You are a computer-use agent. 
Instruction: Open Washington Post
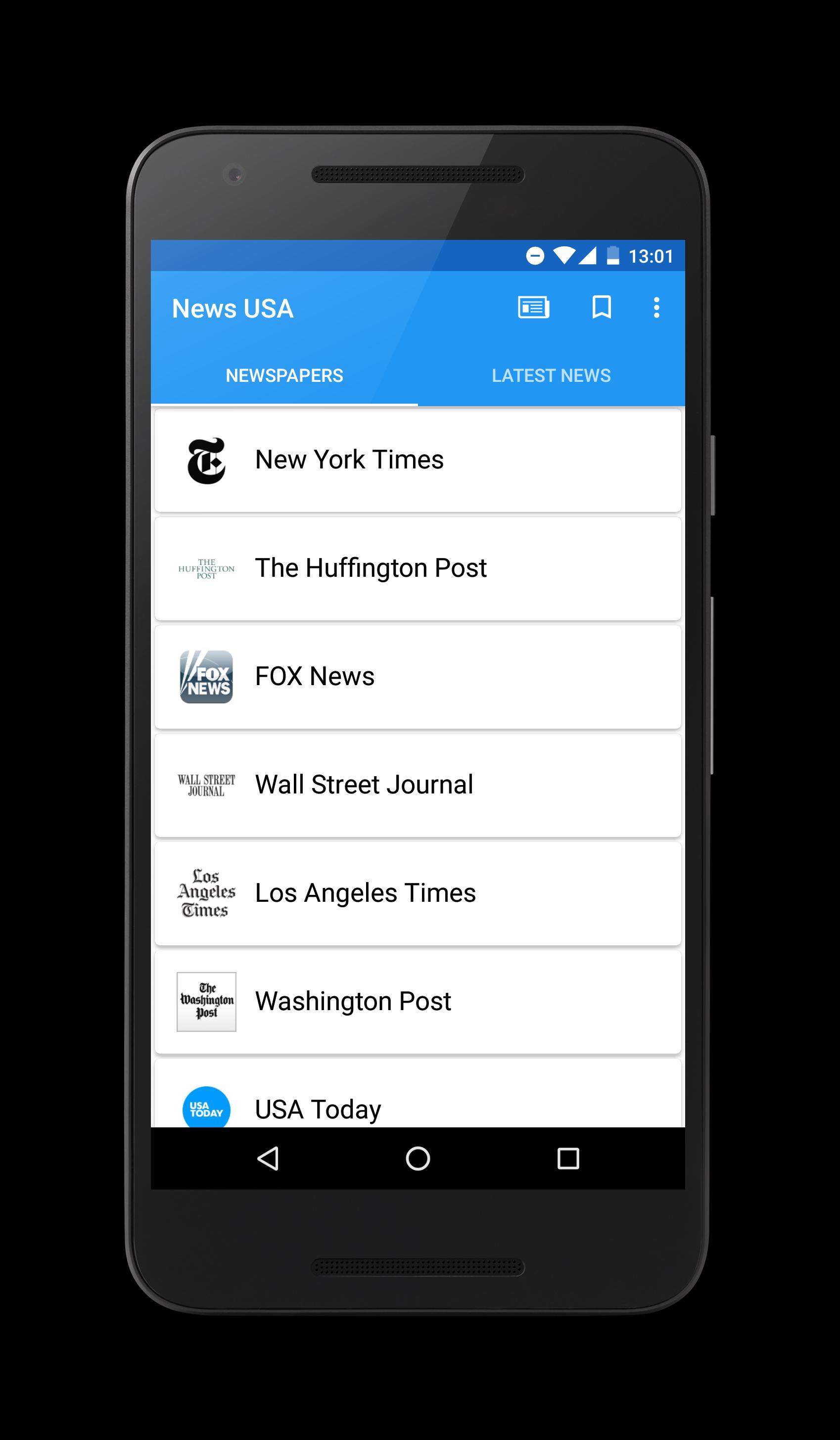(x=417, y=1002)
